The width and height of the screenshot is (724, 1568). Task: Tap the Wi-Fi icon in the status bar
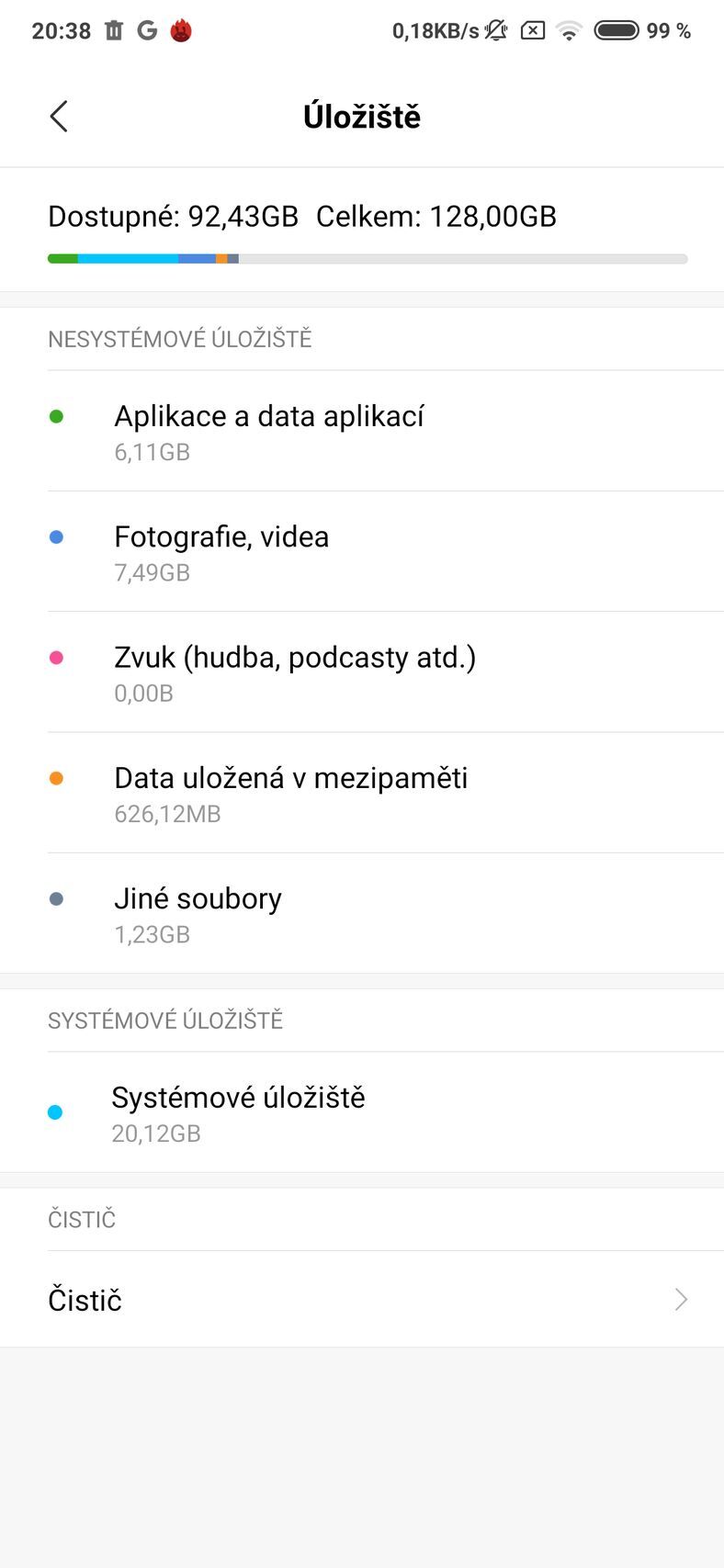[568, 29]
